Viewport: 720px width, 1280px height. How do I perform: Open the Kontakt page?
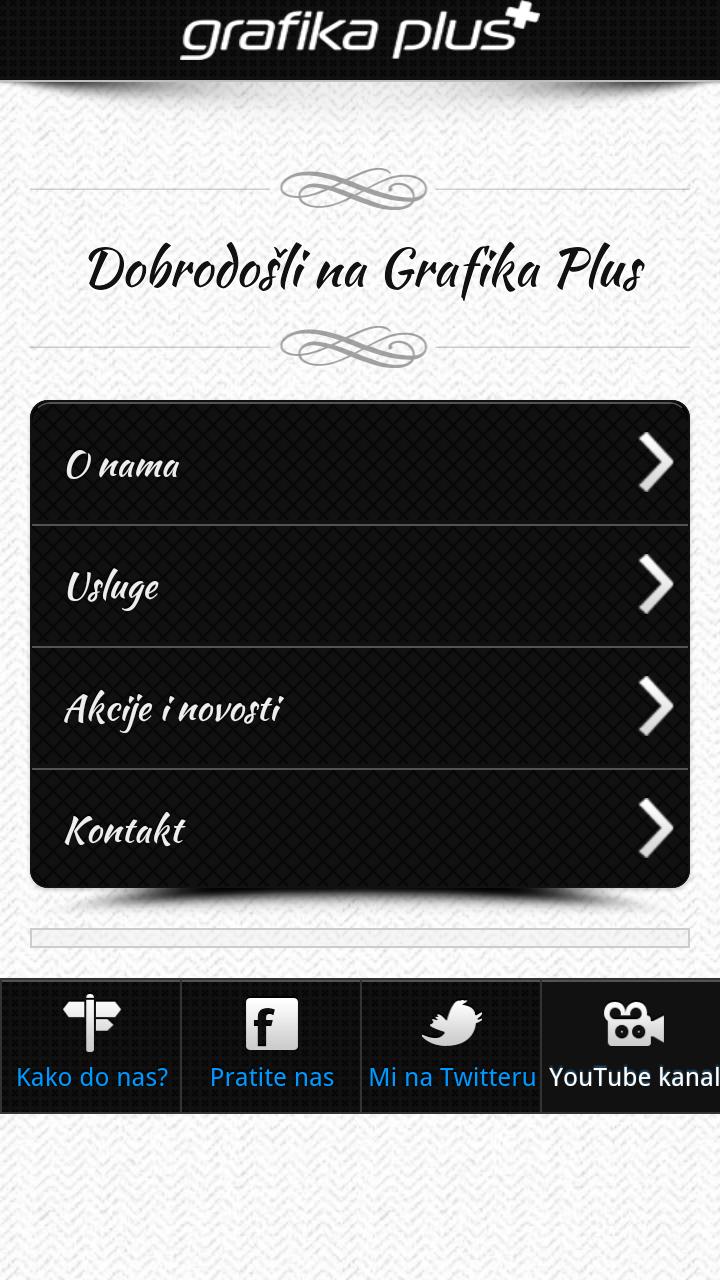(x=360, y=829)
